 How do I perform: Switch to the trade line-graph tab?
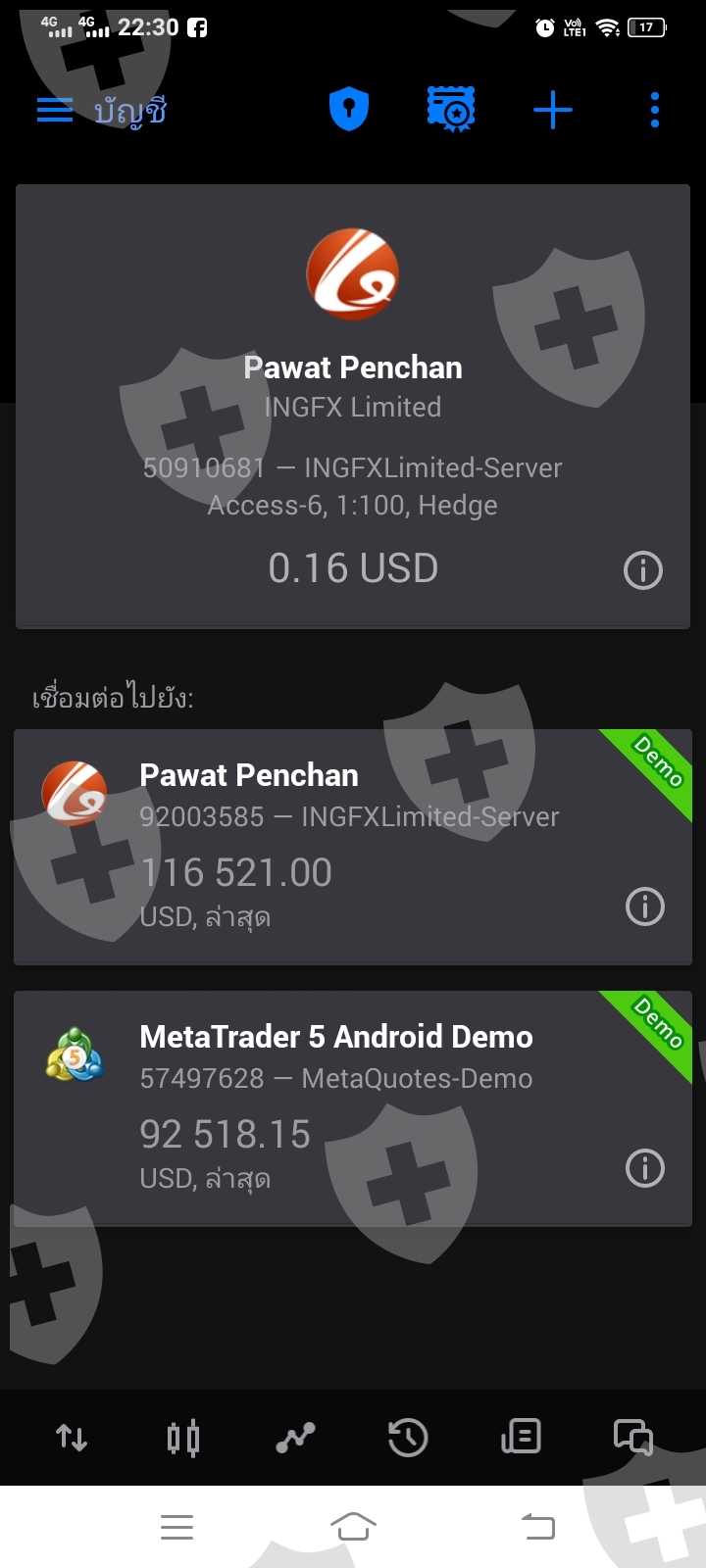click(295, 1438)
